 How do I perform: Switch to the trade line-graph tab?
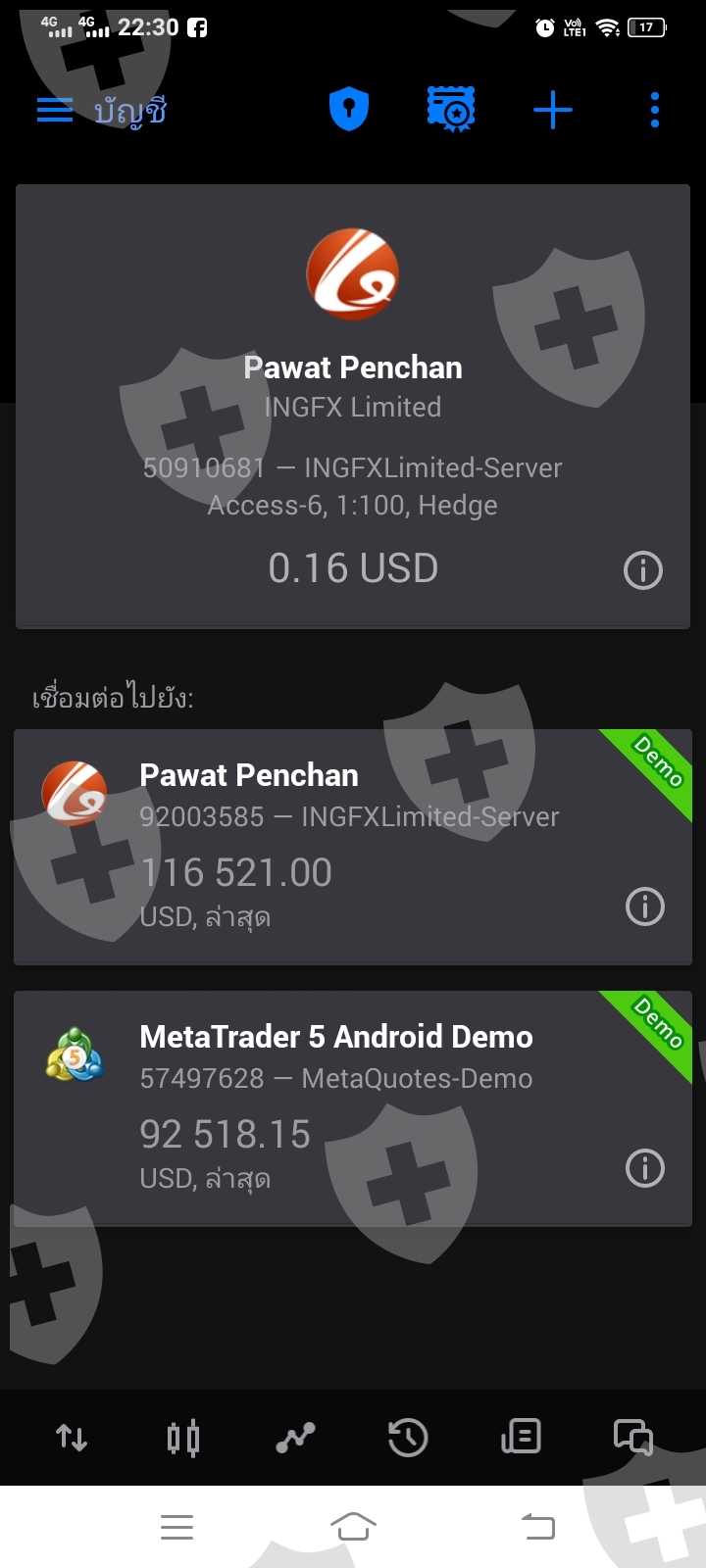click(295, 1438)
